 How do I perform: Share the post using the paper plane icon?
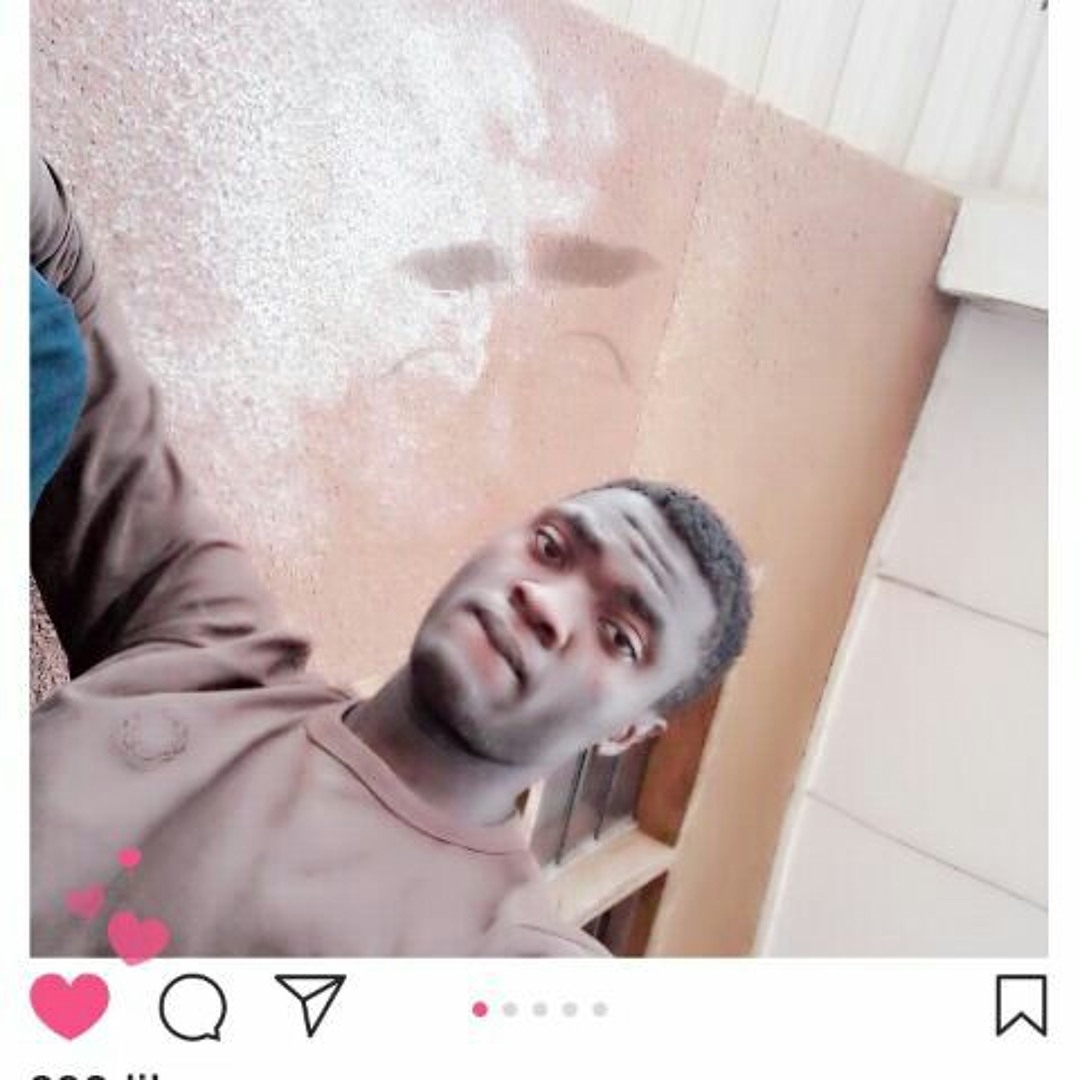point(311,1004)
